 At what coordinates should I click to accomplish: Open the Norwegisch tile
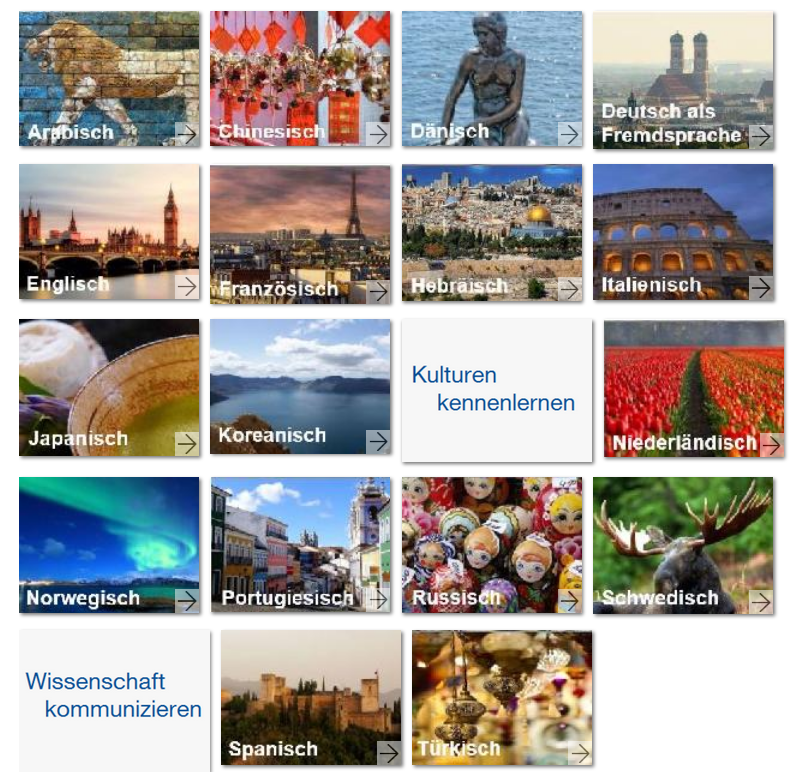pos(109,545)
